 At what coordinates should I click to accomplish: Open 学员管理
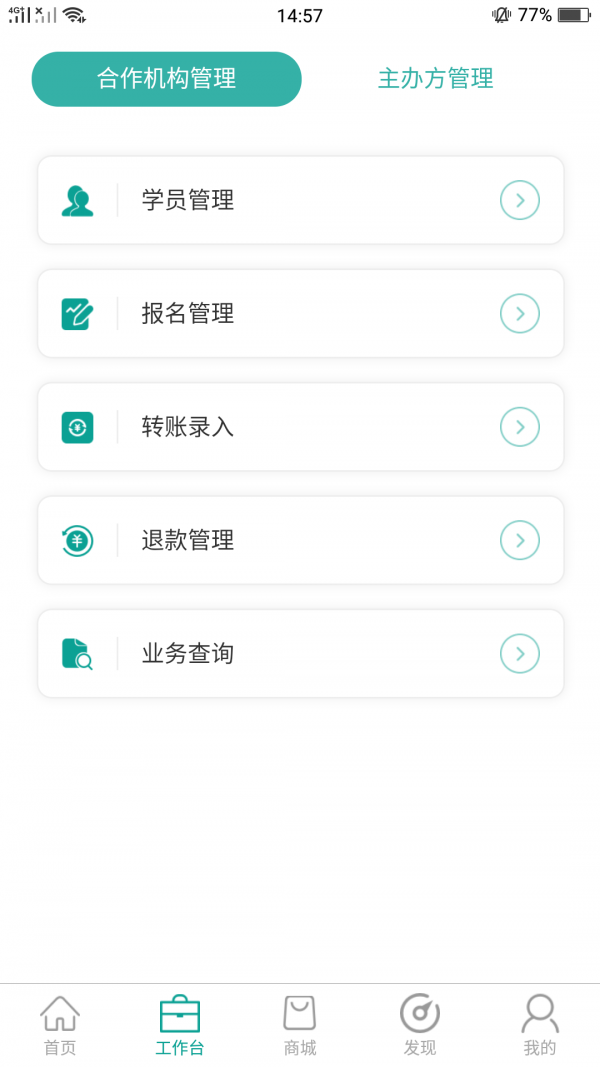pyautogui.click(x=301, y=200)
